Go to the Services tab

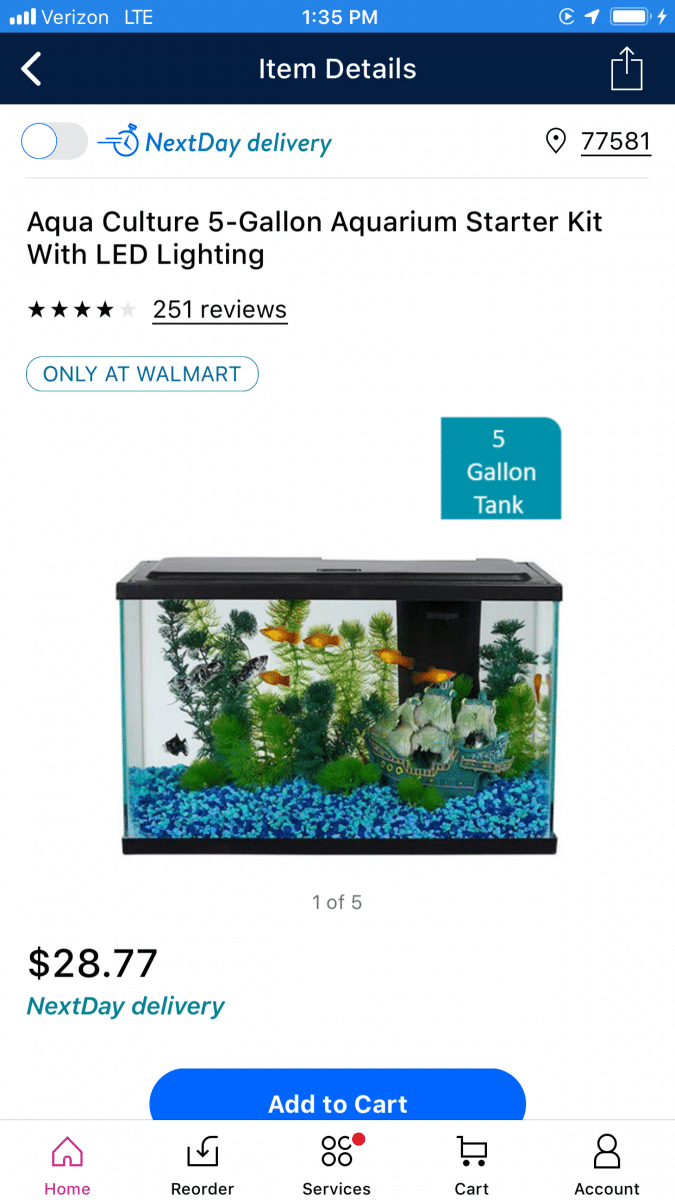pos(337,1165)
